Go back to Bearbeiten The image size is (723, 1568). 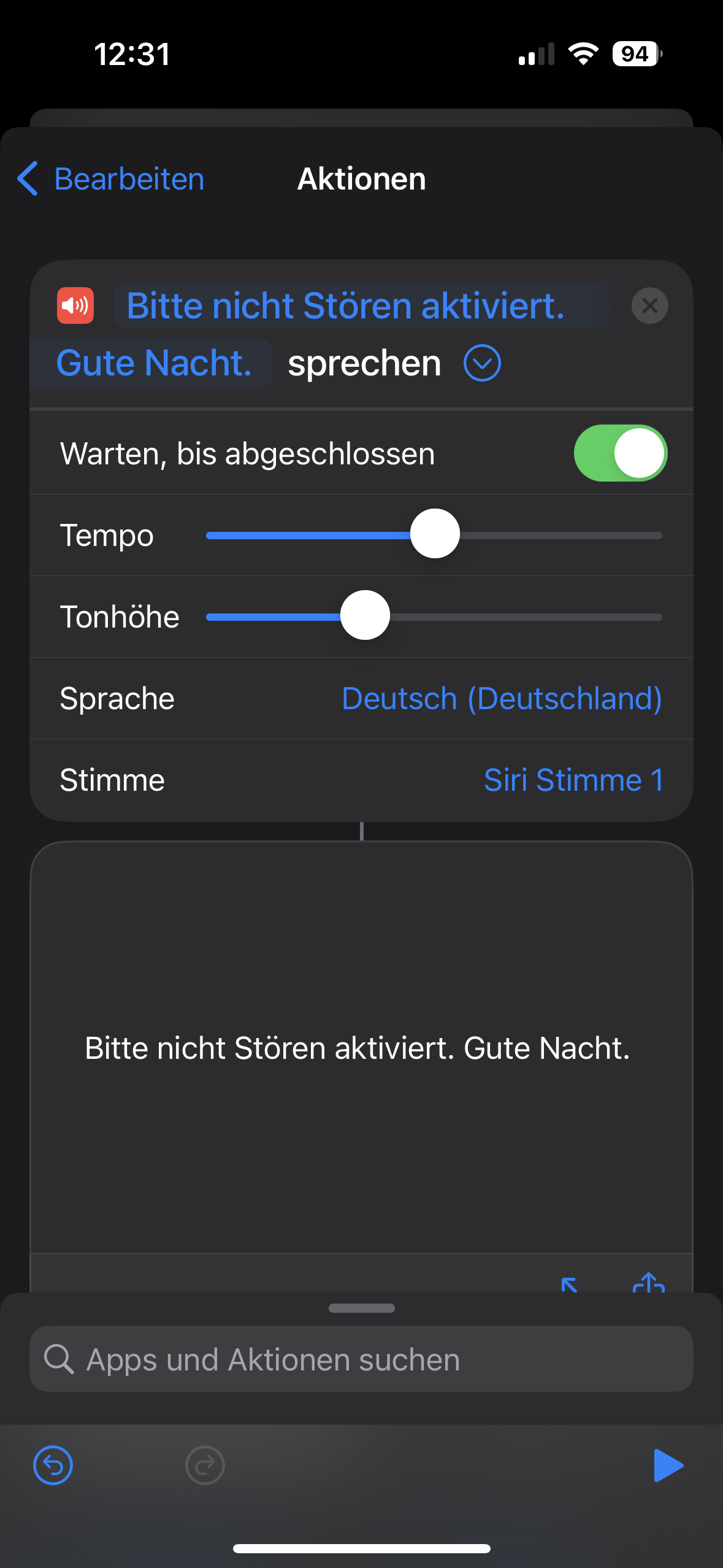[x=111, y=179]
